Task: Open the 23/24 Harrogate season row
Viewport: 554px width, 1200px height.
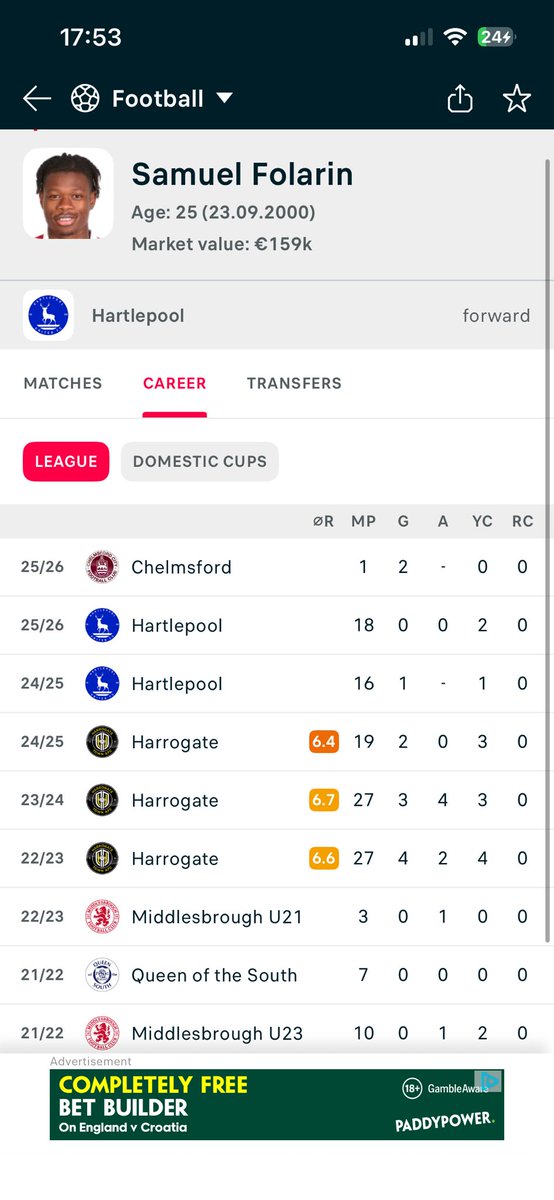Action: coord(277,800)
